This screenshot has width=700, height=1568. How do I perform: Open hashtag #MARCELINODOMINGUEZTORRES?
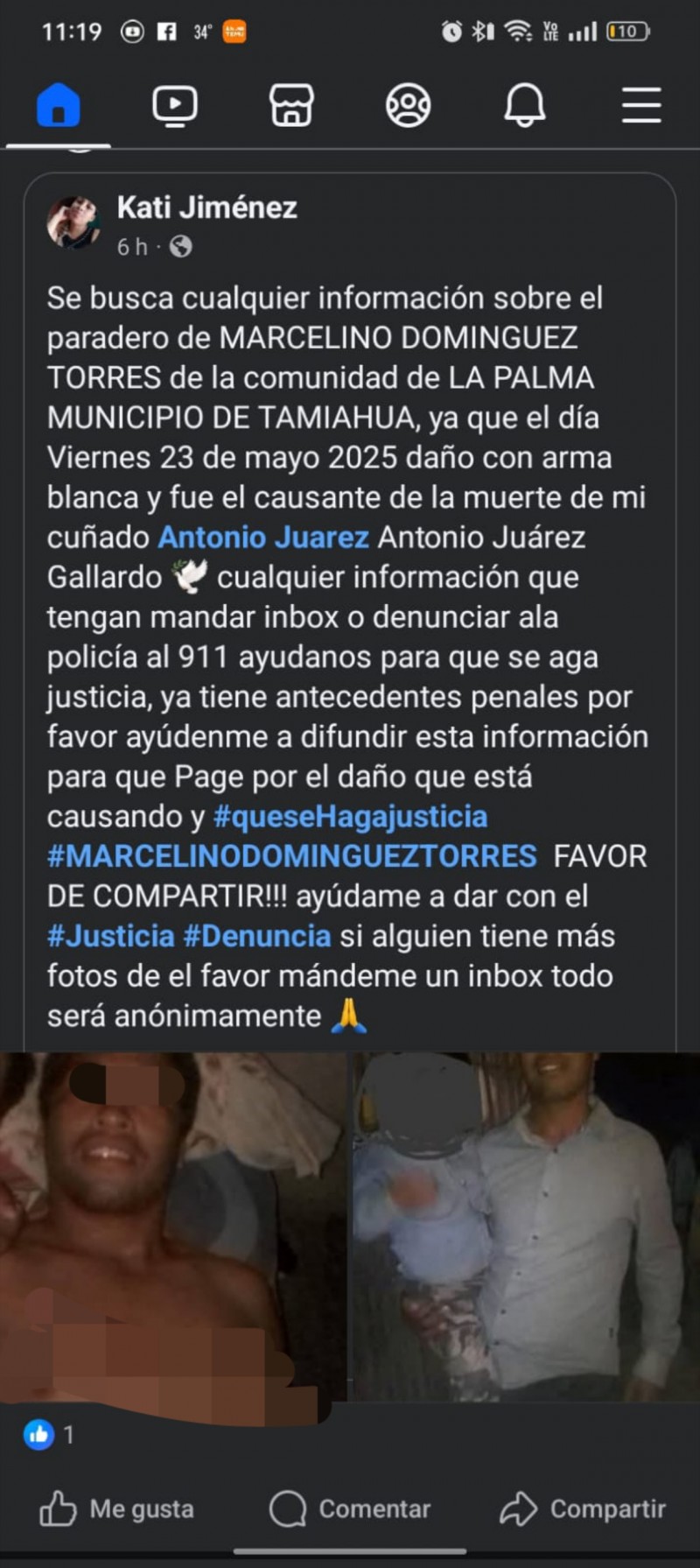tap(292, 855)
